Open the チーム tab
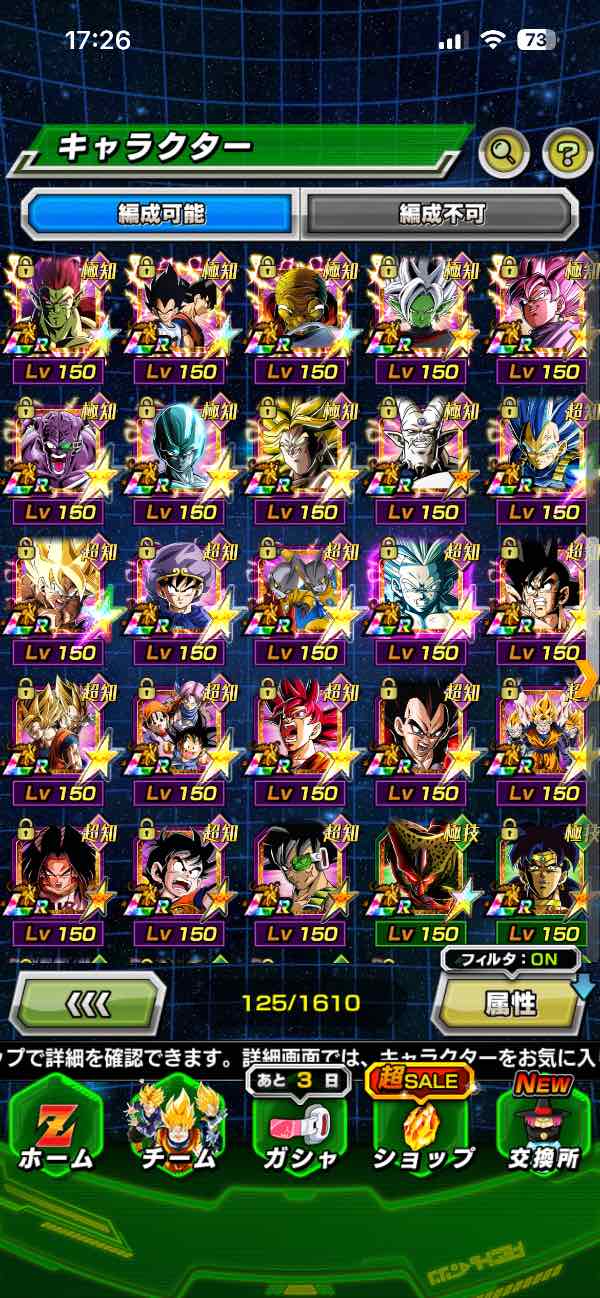 tap(177, 1125)
